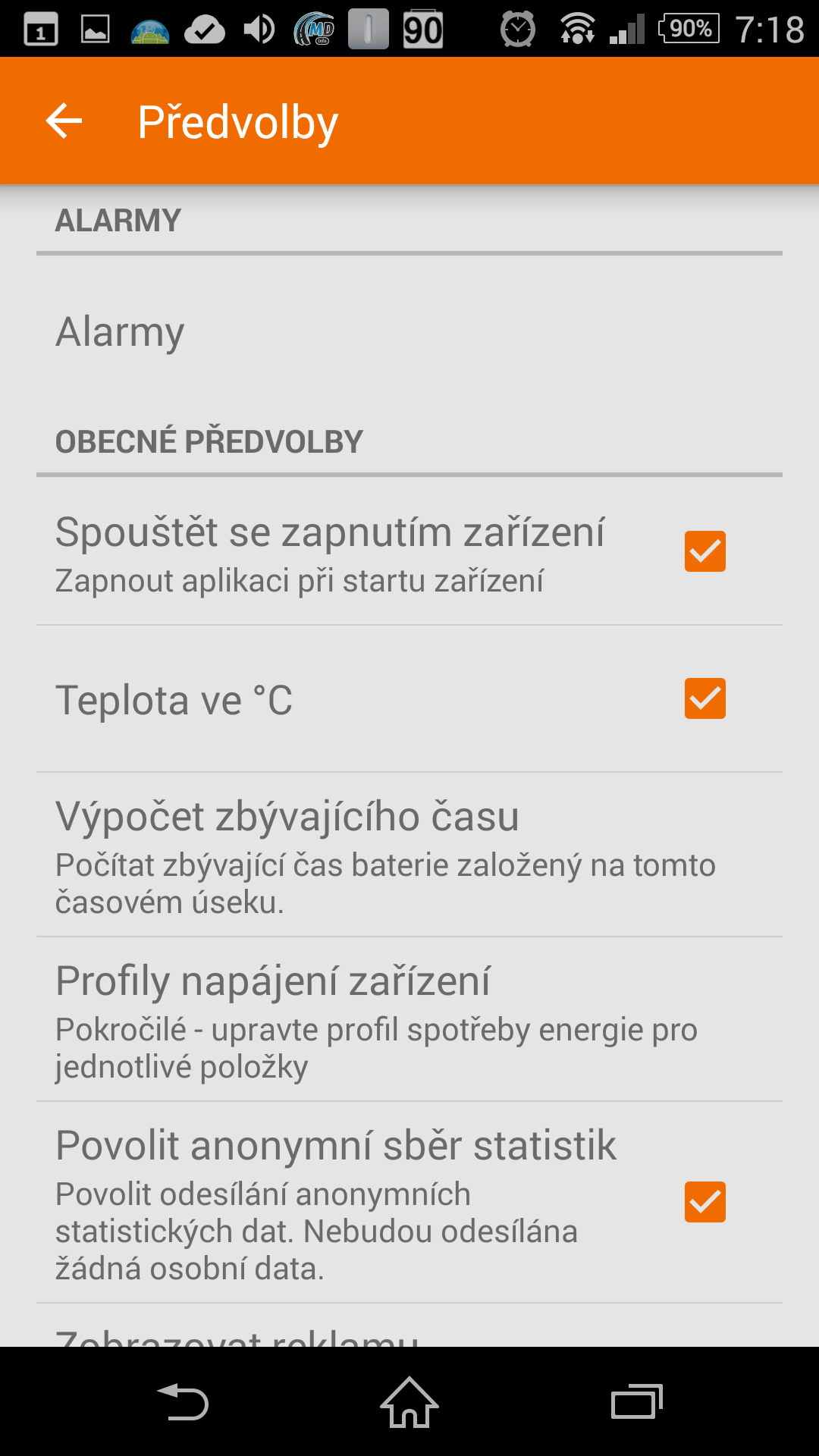Uncheck Spouštět se zapnutím zařízení
This screenshot has height=1456, width=819.
click(x=704, y=551)
